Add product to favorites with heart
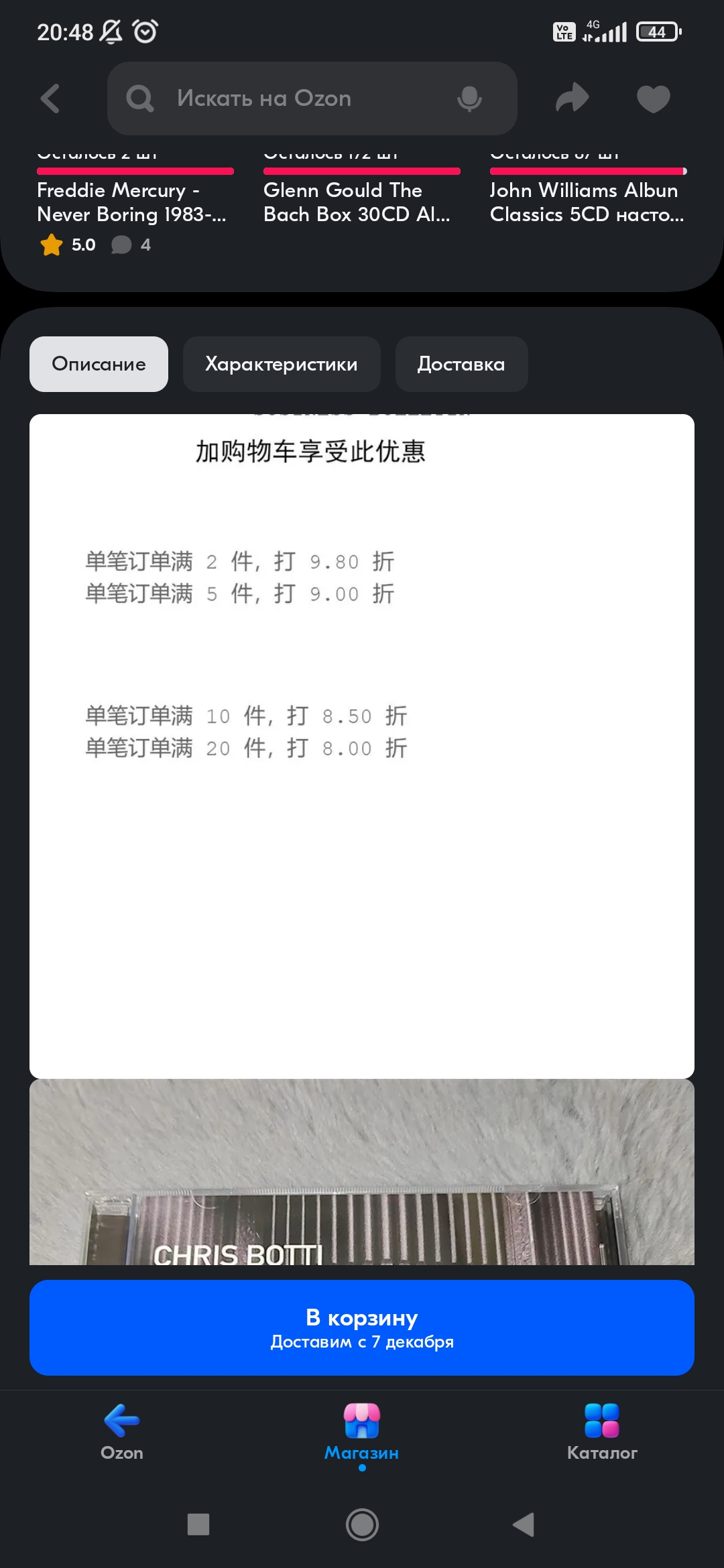724x1568 pixels. (x=654, y=99)
